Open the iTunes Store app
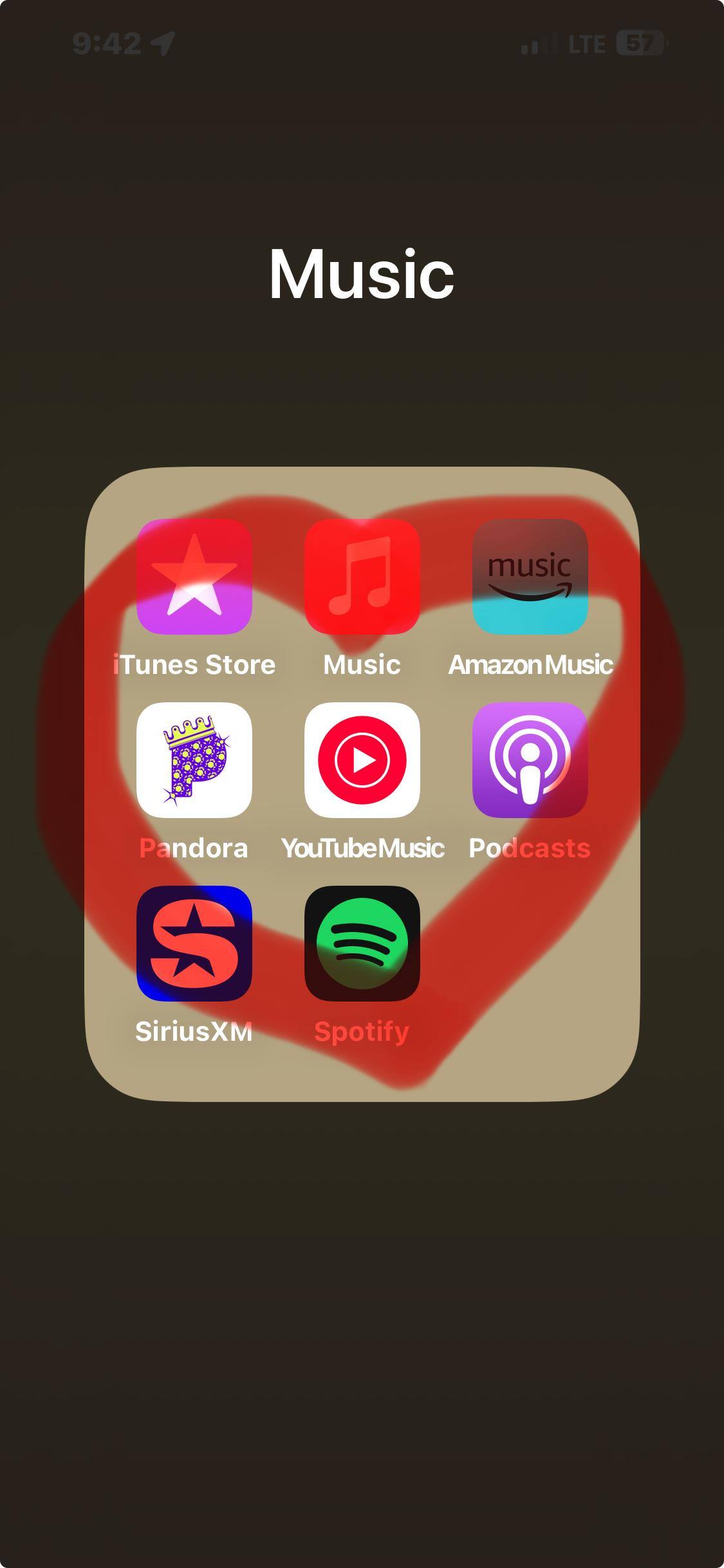The width and height of the screenshot is (724, 1568). coord(194,577)
